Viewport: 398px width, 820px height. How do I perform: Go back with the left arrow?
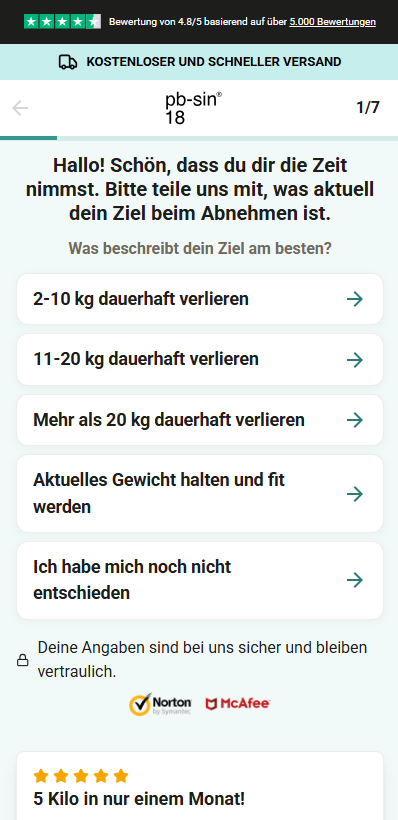pyautogui.click(x=20, y=108)
